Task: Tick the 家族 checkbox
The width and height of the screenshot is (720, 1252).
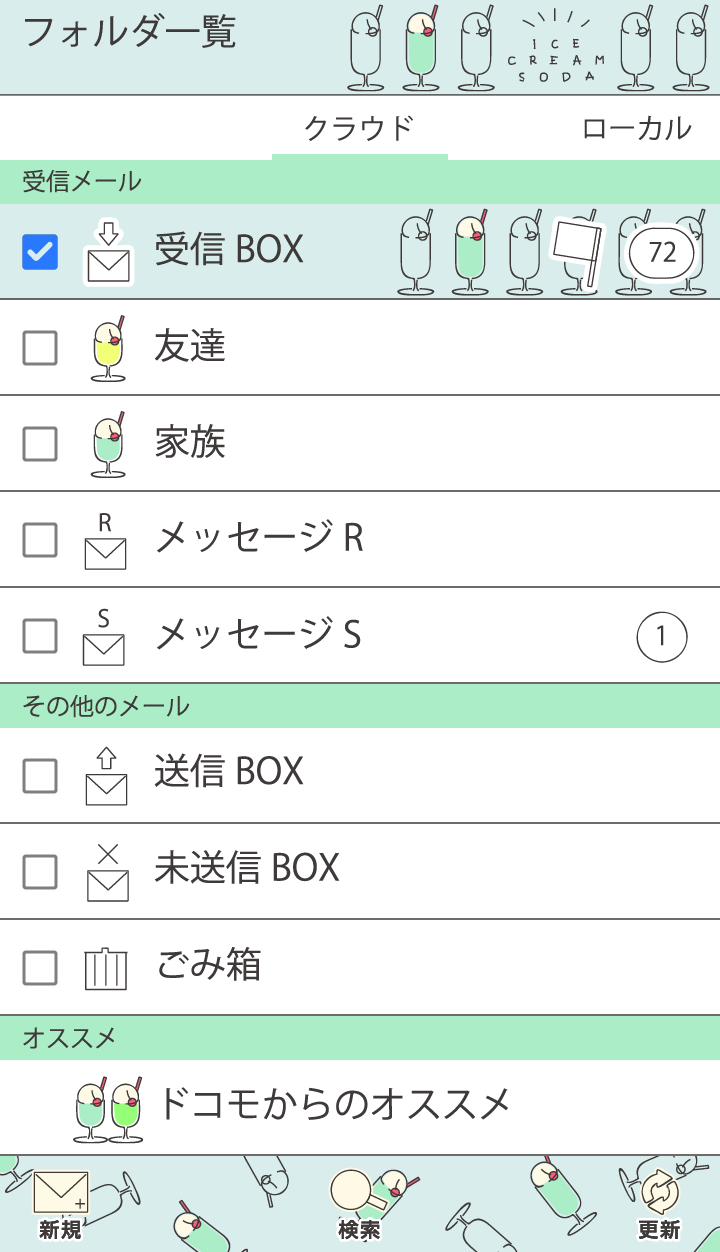Action: point(40,444)
